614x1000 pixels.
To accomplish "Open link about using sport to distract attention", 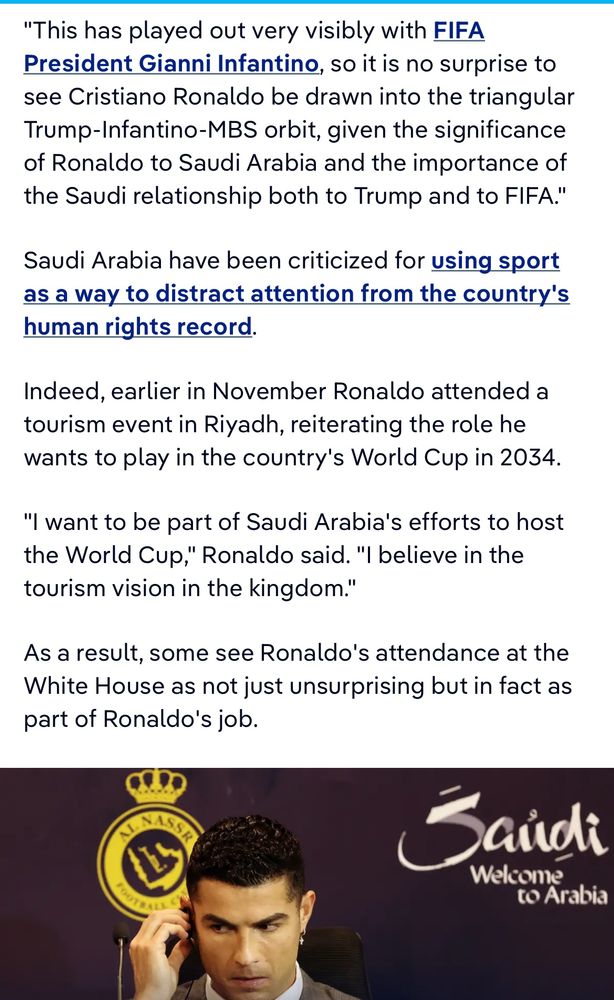I will coord(296,293).
